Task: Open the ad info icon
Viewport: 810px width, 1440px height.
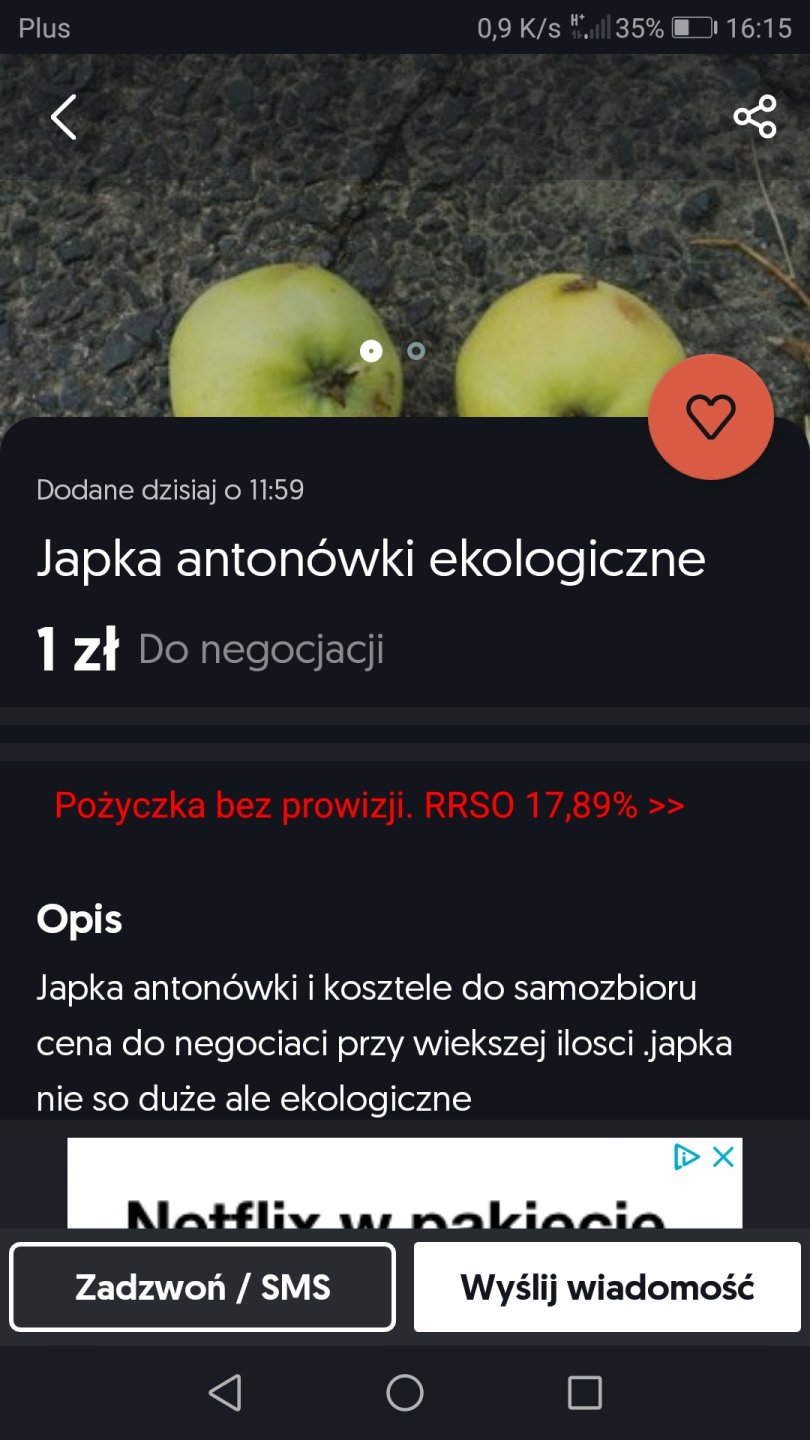Action: coord(686,1157)
